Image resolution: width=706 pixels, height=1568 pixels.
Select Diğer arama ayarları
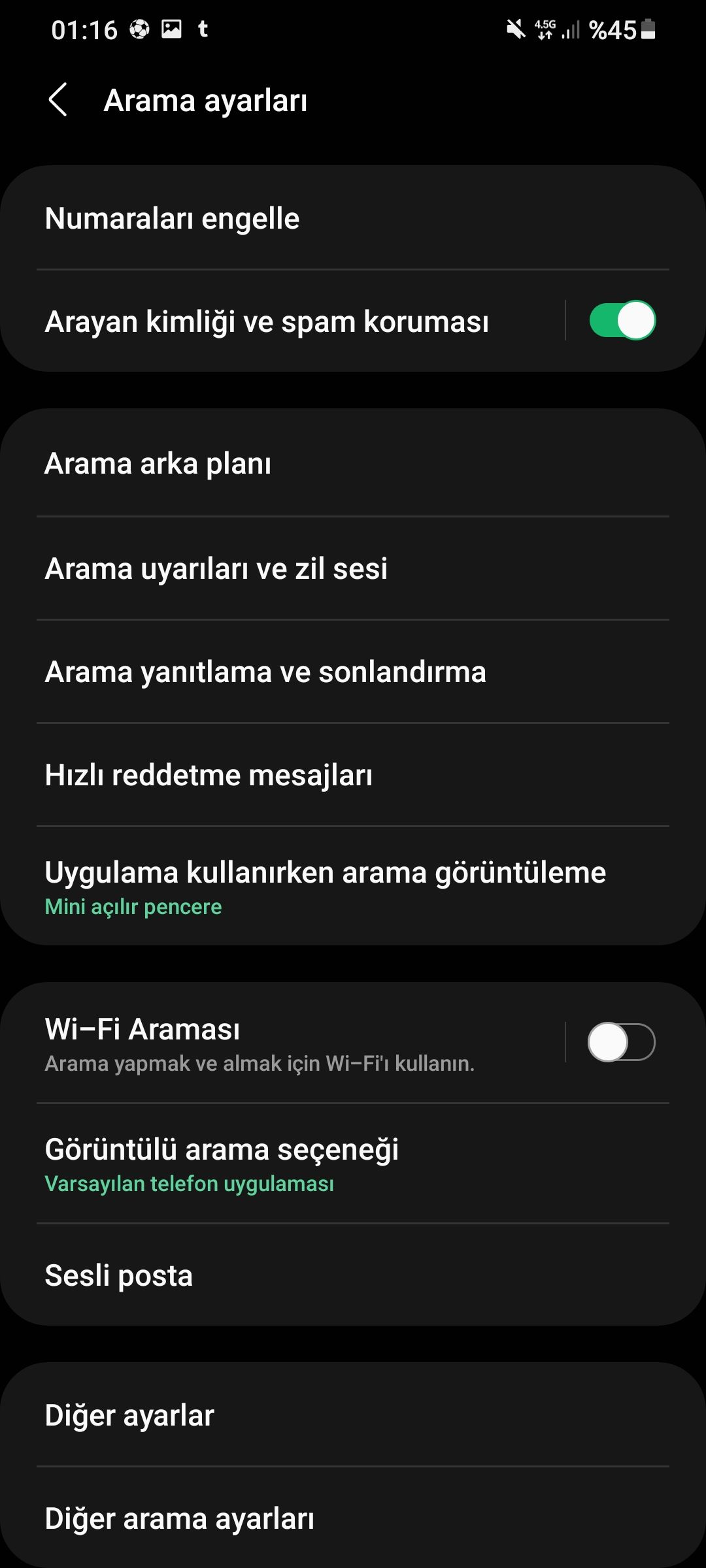coord(353,1518)
